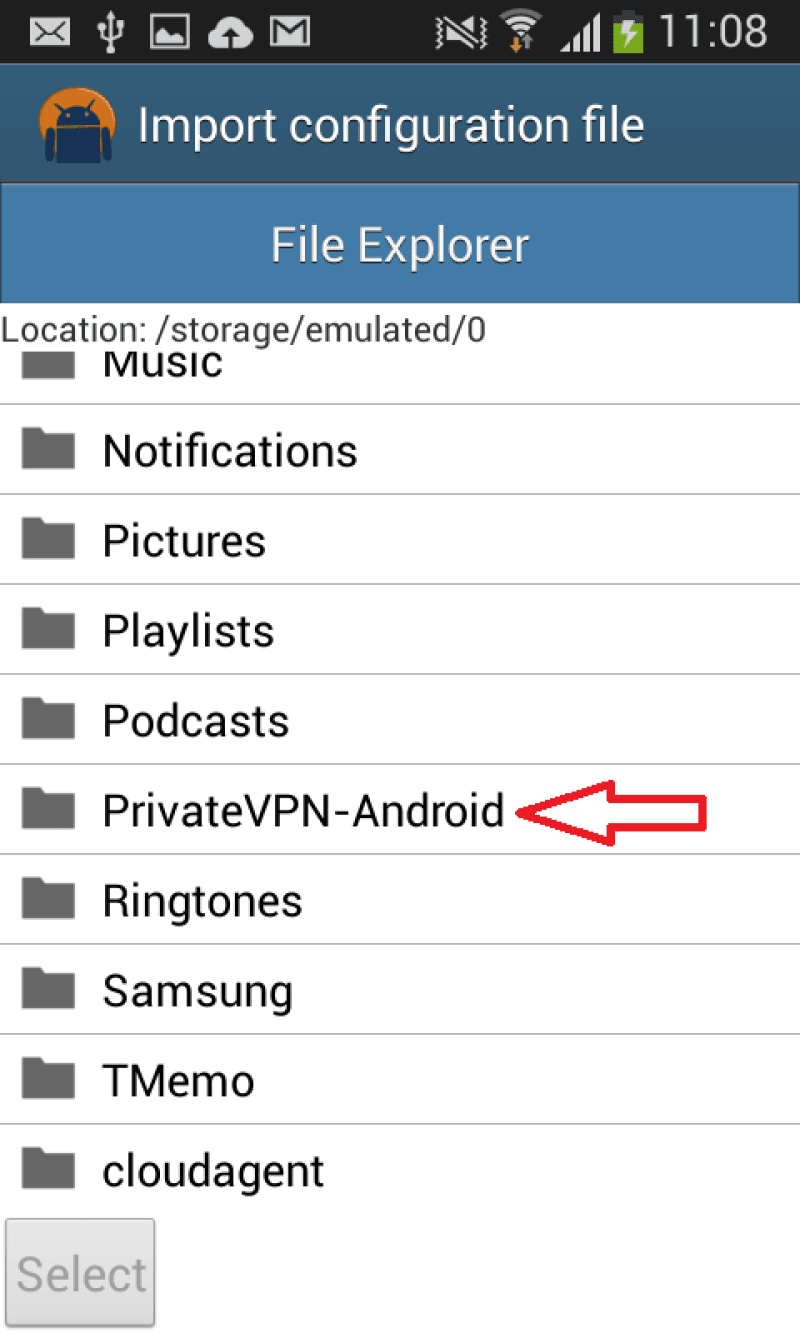This screenshot has width=800, height=1333.
Task: Open the Ringtones folder
Action: pos(203,901)
